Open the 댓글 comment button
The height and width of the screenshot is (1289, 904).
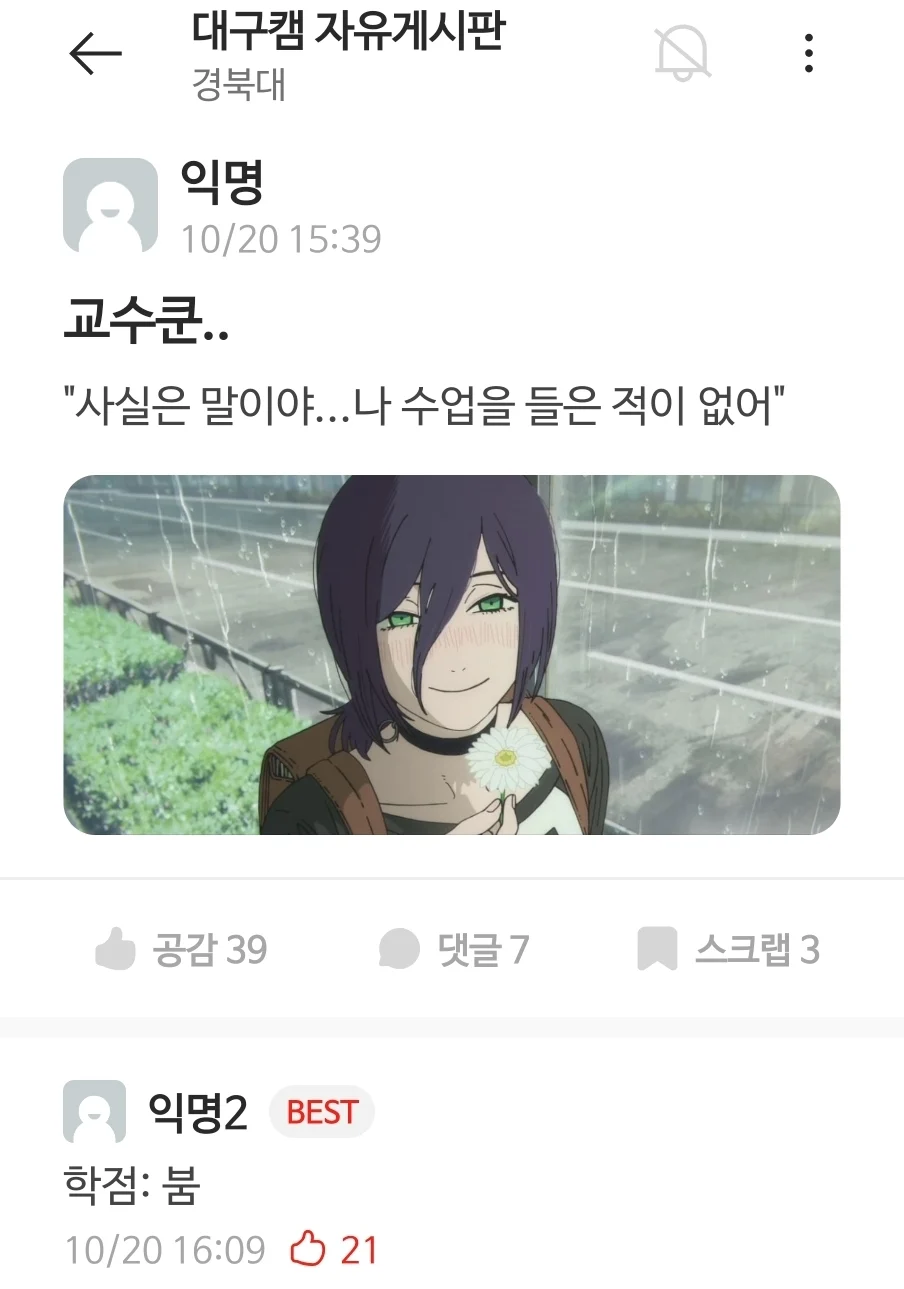tap(453, 949)
